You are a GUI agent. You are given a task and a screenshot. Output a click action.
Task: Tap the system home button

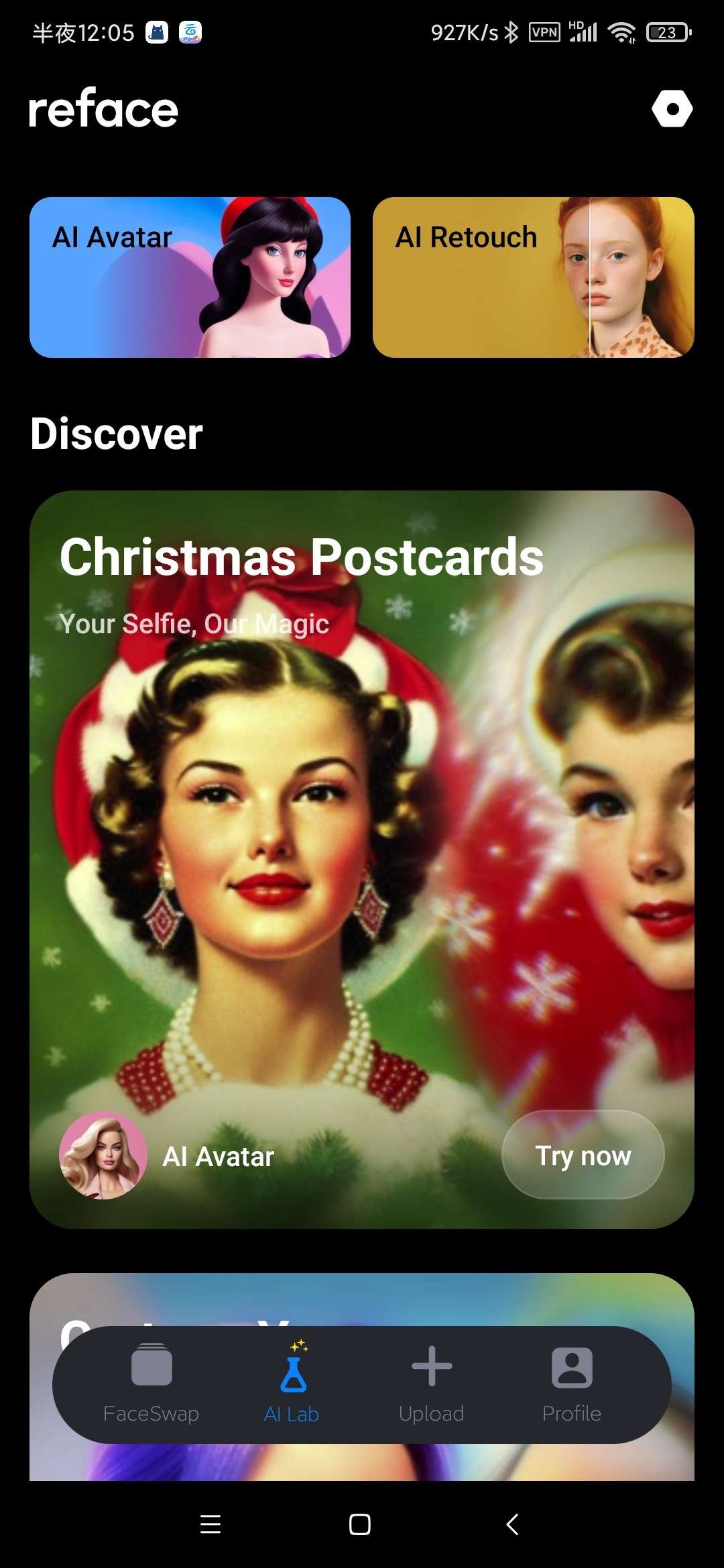pos(360,1524)
